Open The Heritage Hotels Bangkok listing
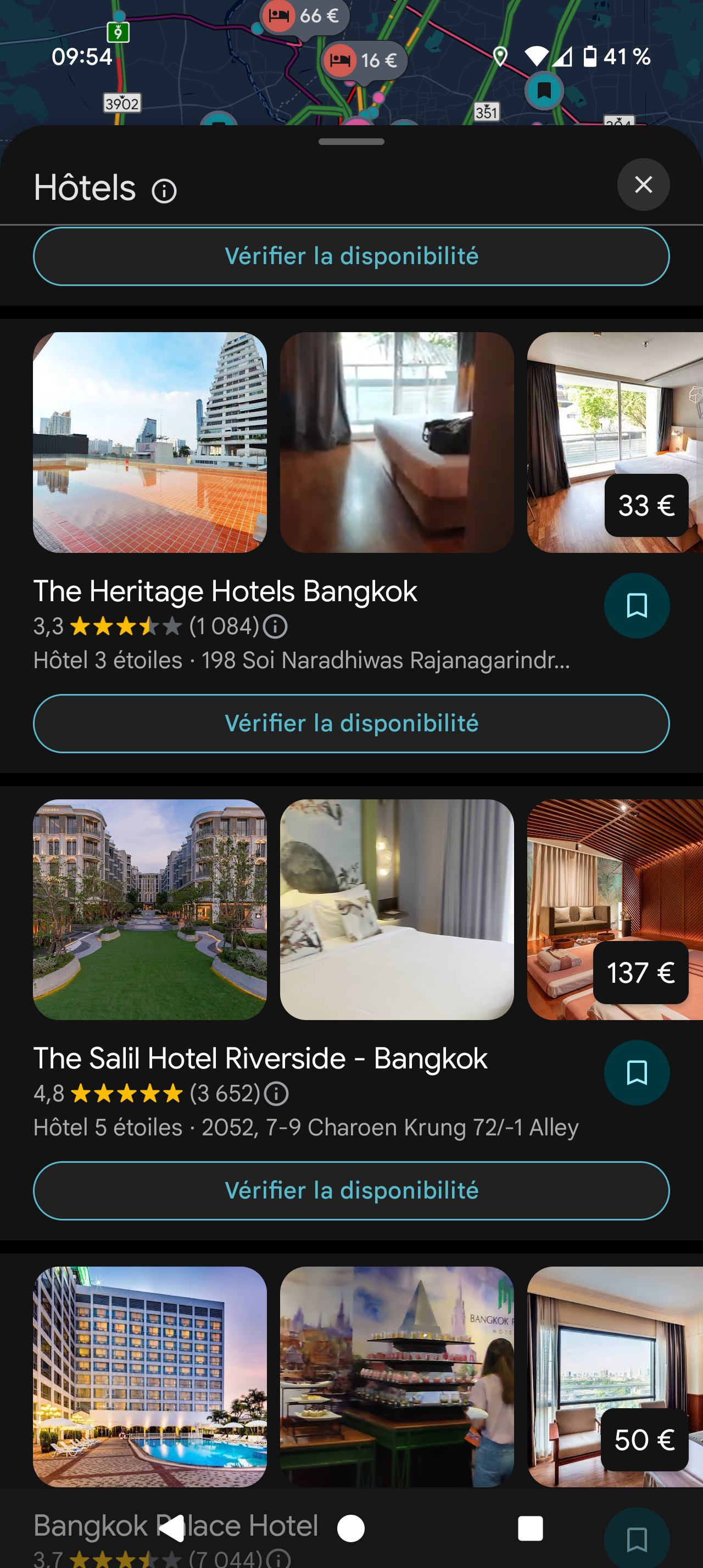 tap(225, 591)
